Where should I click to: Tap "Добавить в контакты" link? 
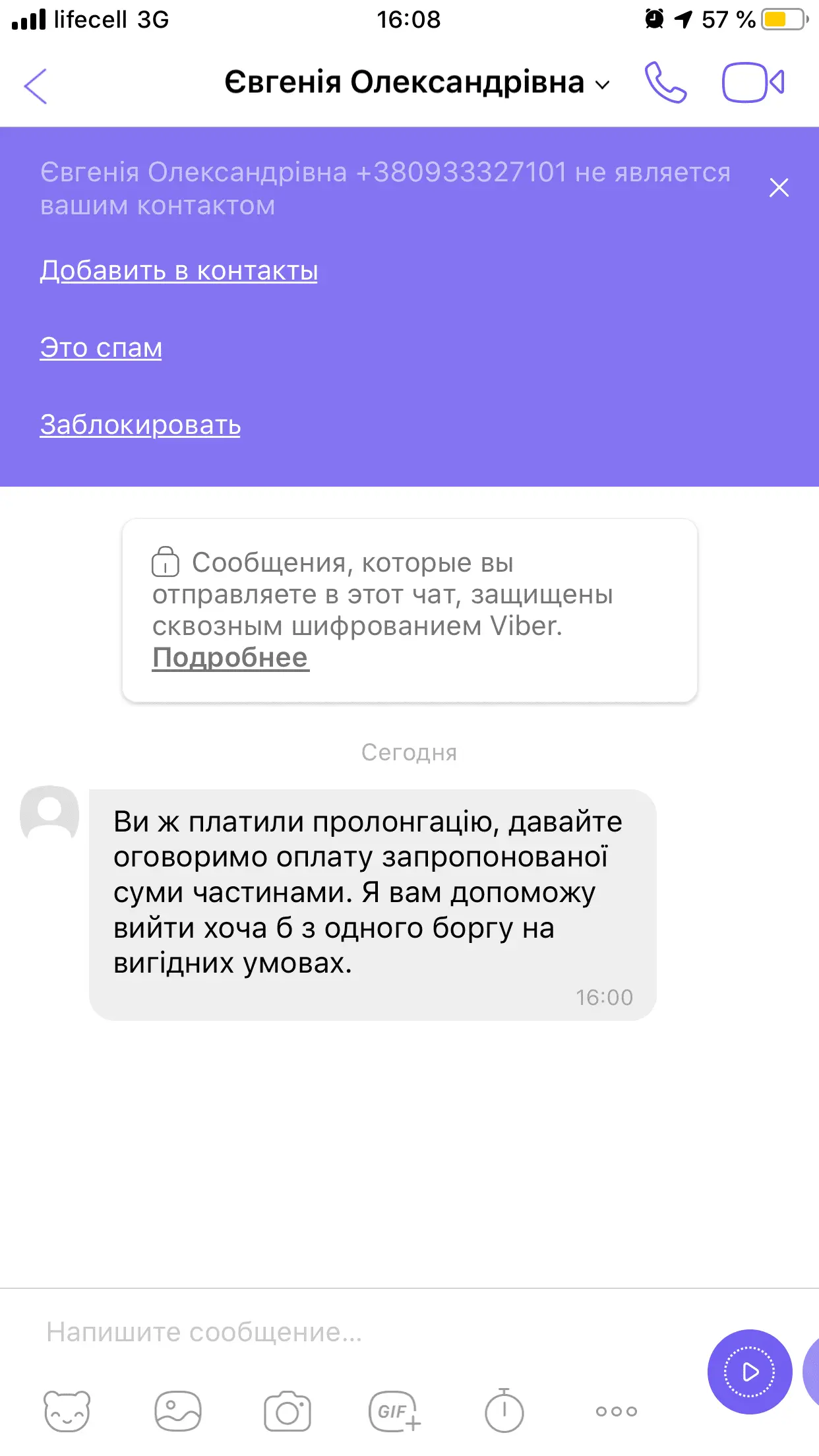[x=179, y=270]
